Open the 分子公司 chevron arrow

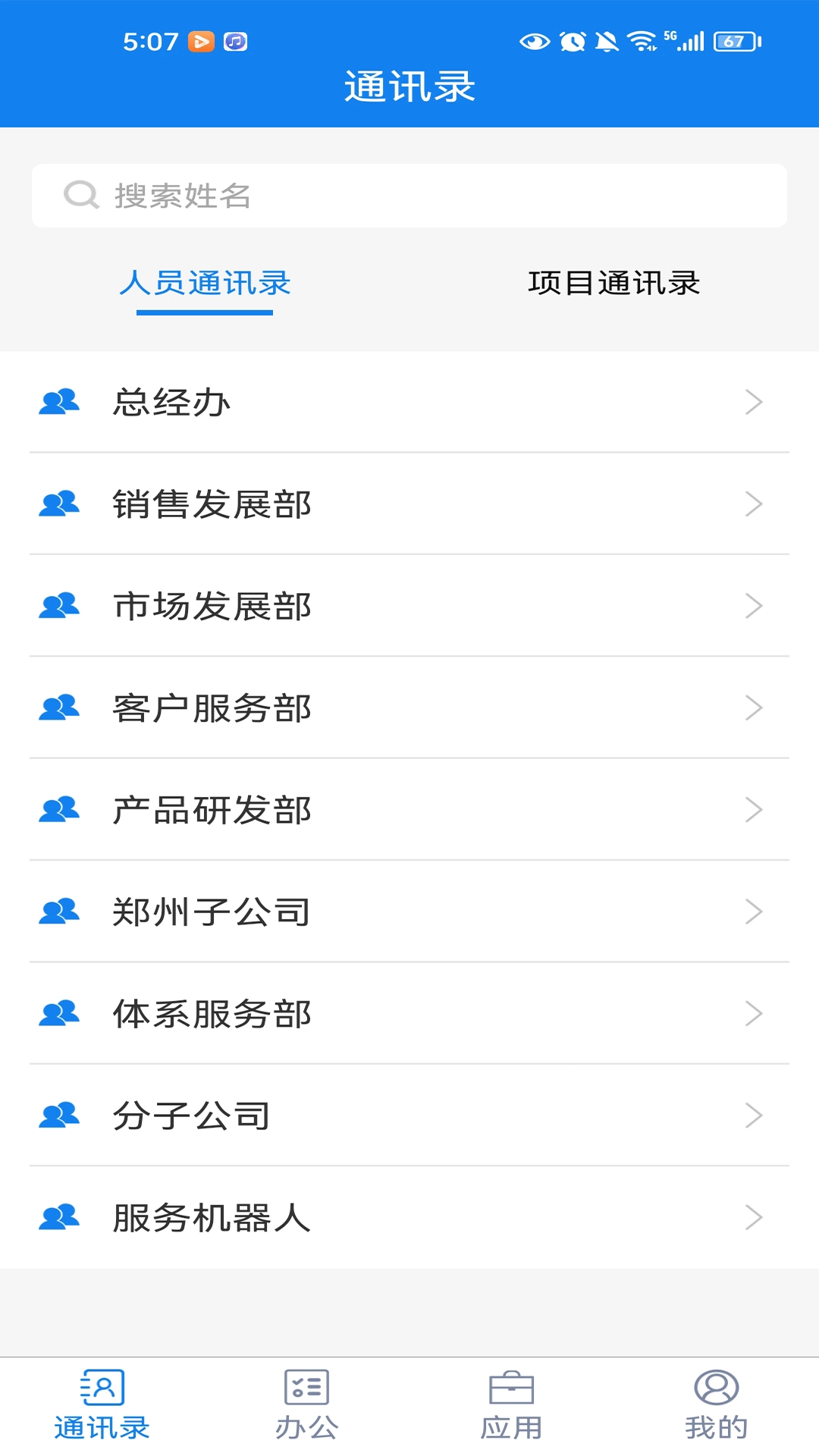pos(754,1116)
